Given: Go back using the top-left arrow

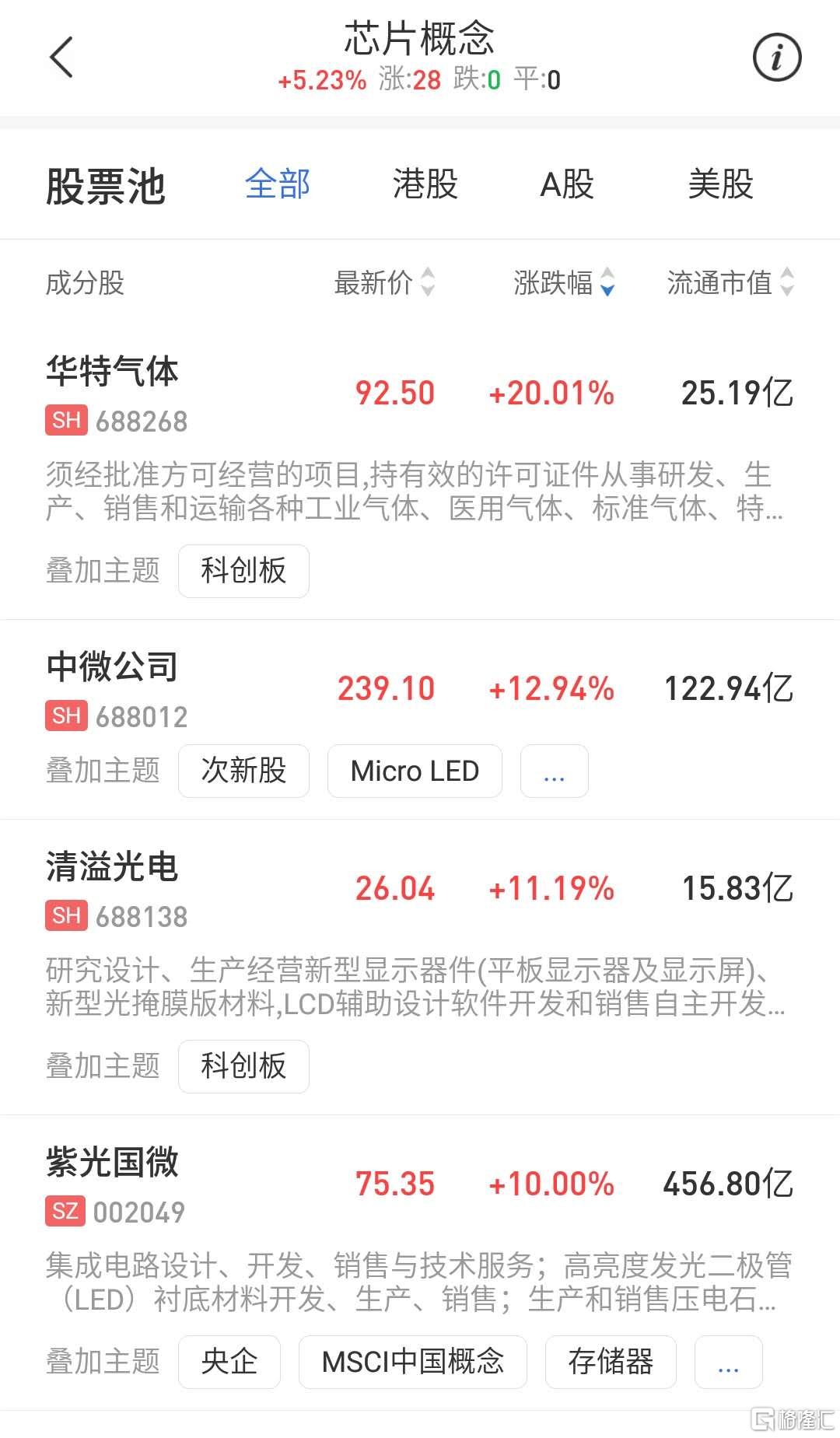Looking at the screenshot, I should [x=61, y=57].
